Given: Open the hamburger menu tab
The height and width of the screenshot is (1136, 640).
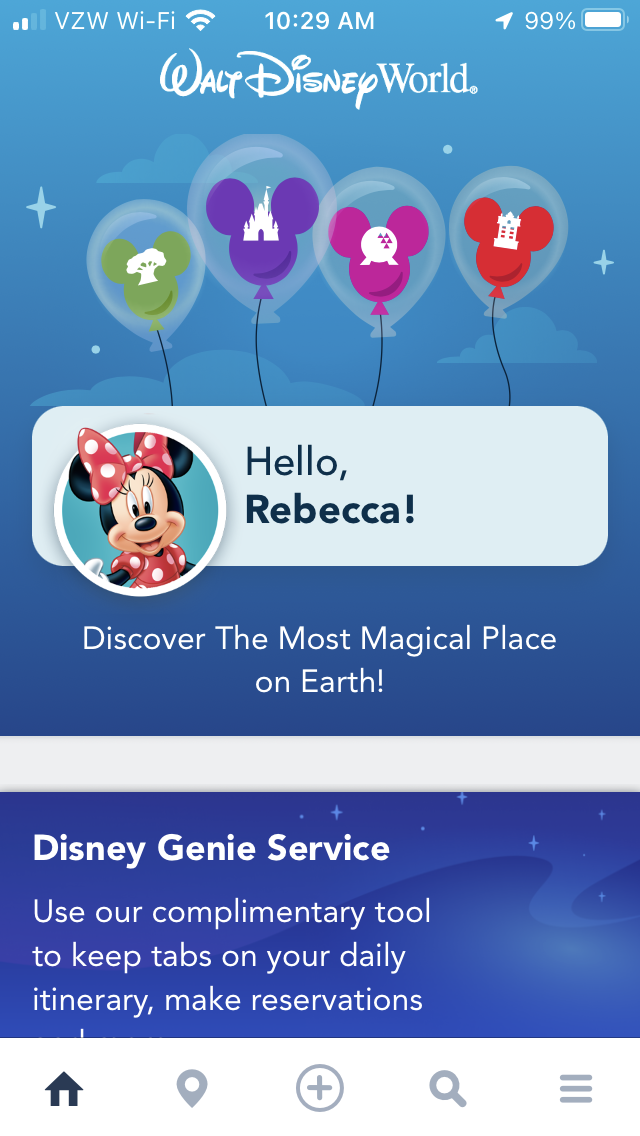Looking at the screenshot, I should point(576,1089).
